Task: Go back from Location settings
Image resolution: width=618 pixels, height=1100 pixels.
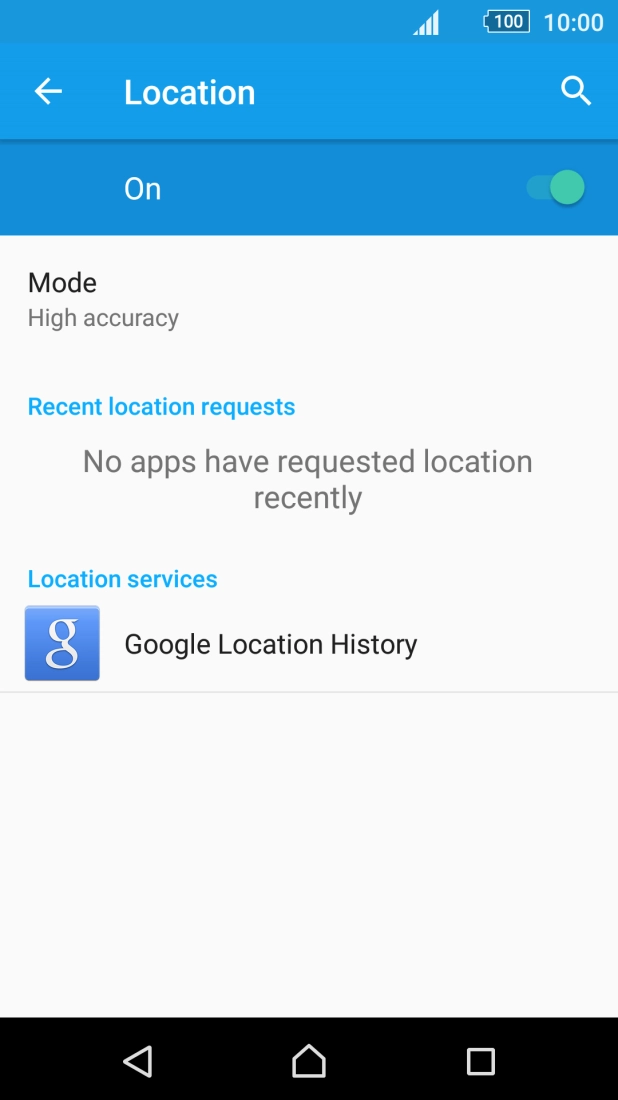Action: 48,92
